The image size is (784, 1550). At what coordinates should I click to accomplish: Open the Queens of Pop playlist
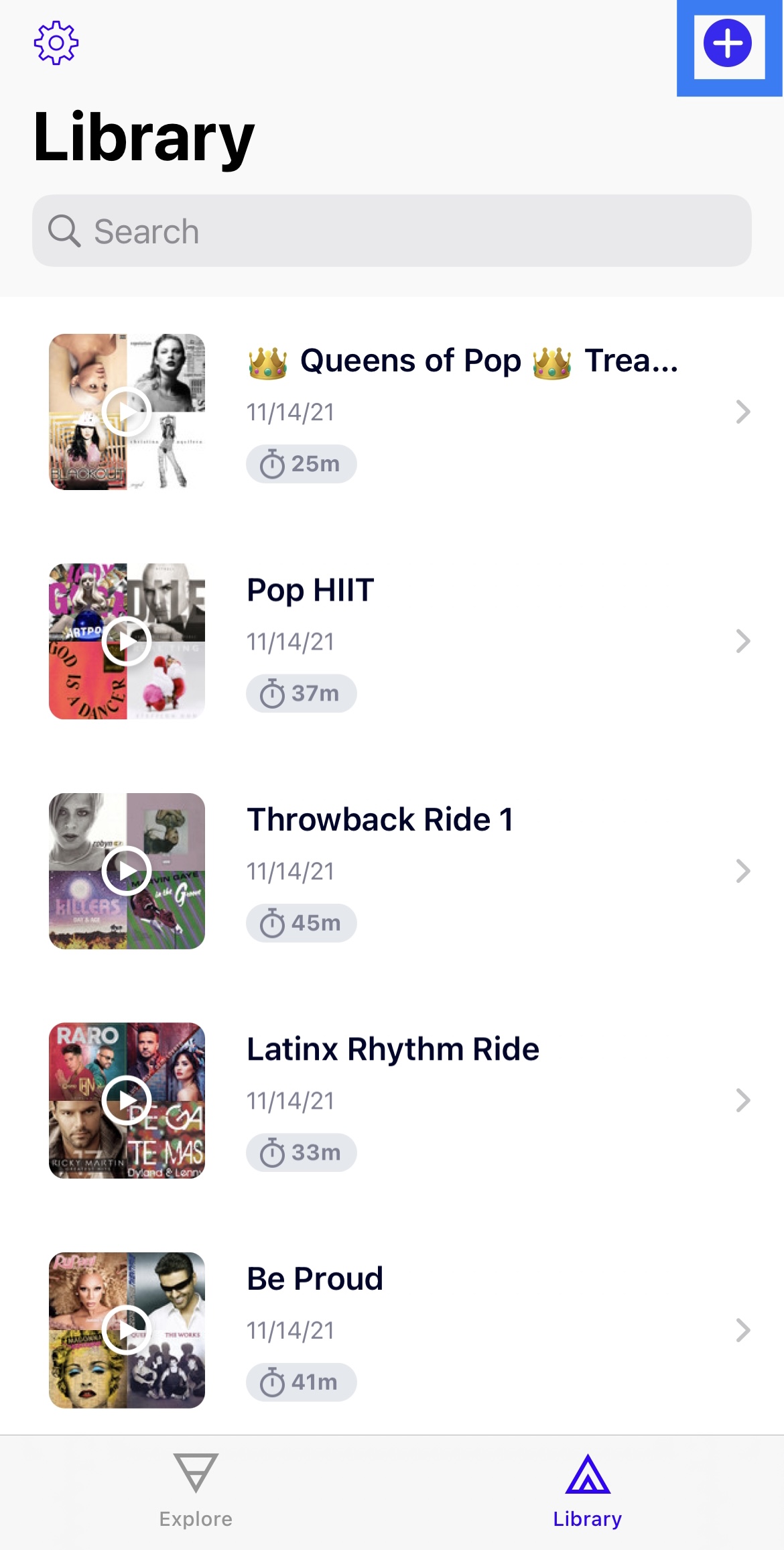[x=496, y=412]
